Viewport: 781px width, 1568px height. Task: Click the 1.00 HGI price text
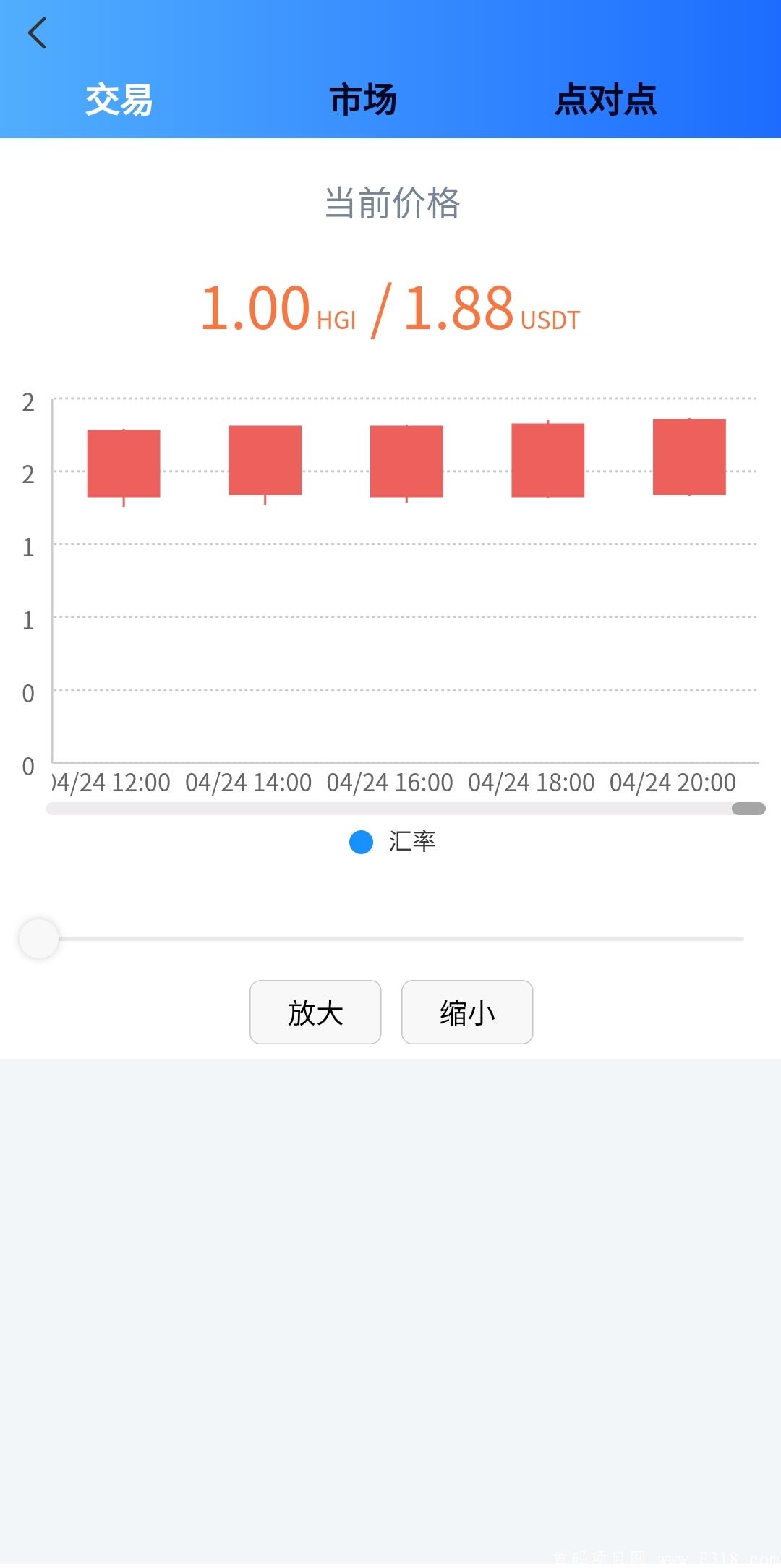278,307
